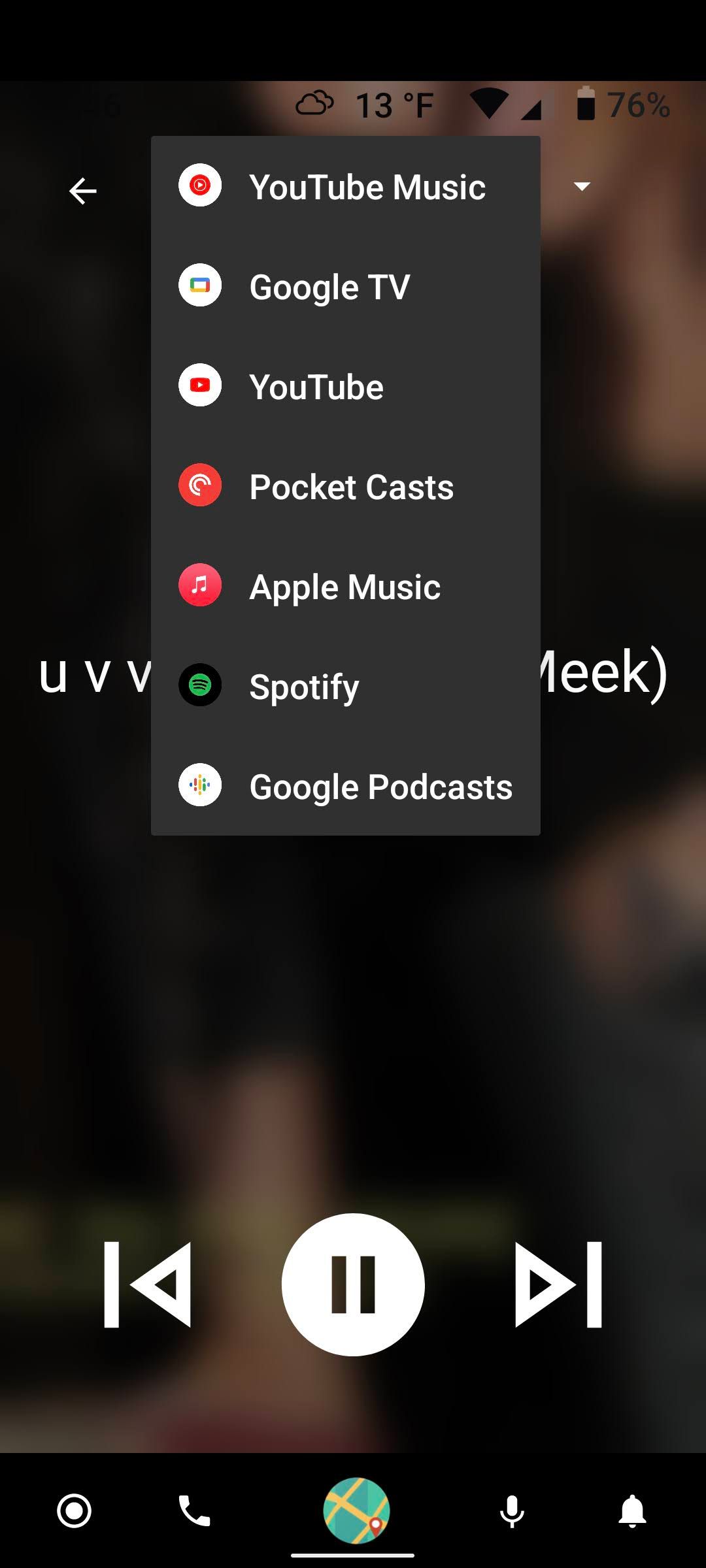This screenshot has height=1568, width=706.
Task: Select the Google Podcasts icon
Action: point(200,785)
